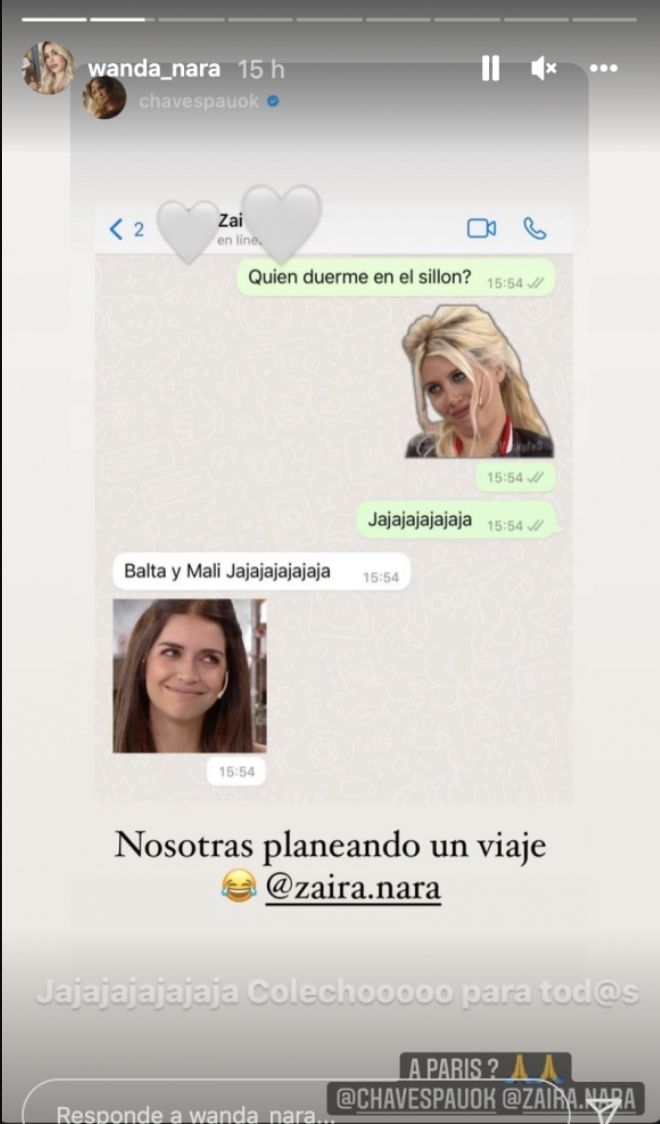The width and height of the screenshot is (660, 1124).
Task: Tap wanda_nara's profile picture
Action: (x=47, y=68)
